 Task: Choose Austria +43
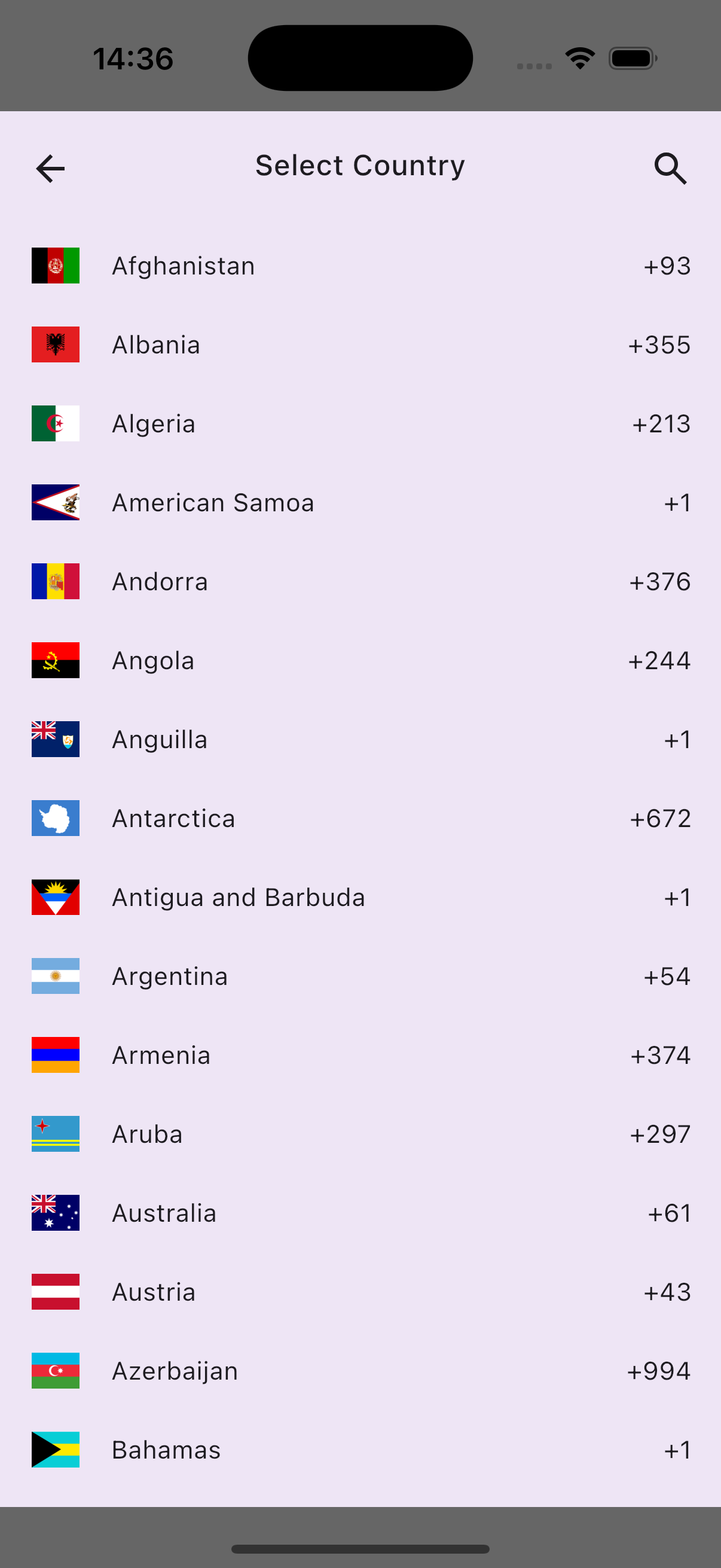(360, 1292)
